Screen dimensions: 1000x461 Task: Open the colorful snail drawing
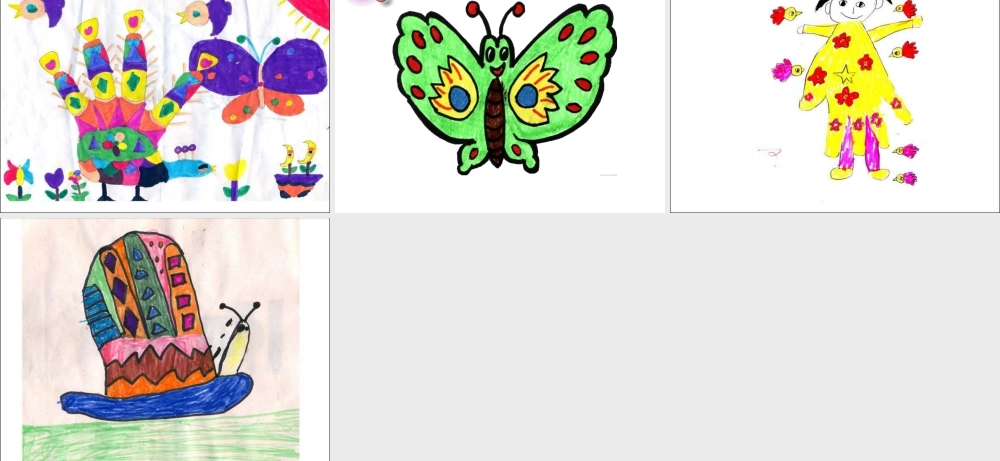coord(165,340)
